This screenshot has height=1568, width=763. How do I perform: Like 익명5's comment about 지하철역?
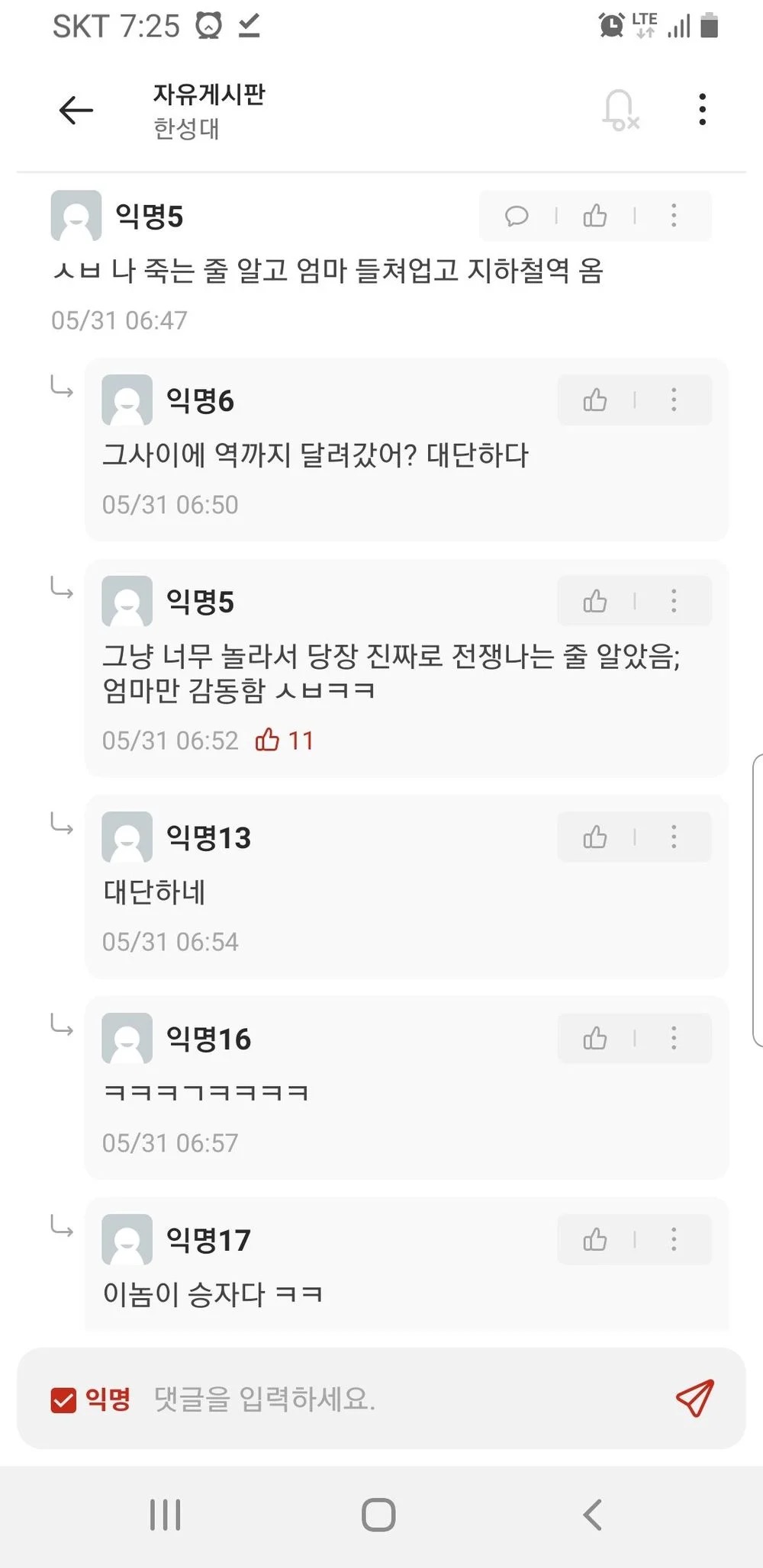click(x=595, y=217)
